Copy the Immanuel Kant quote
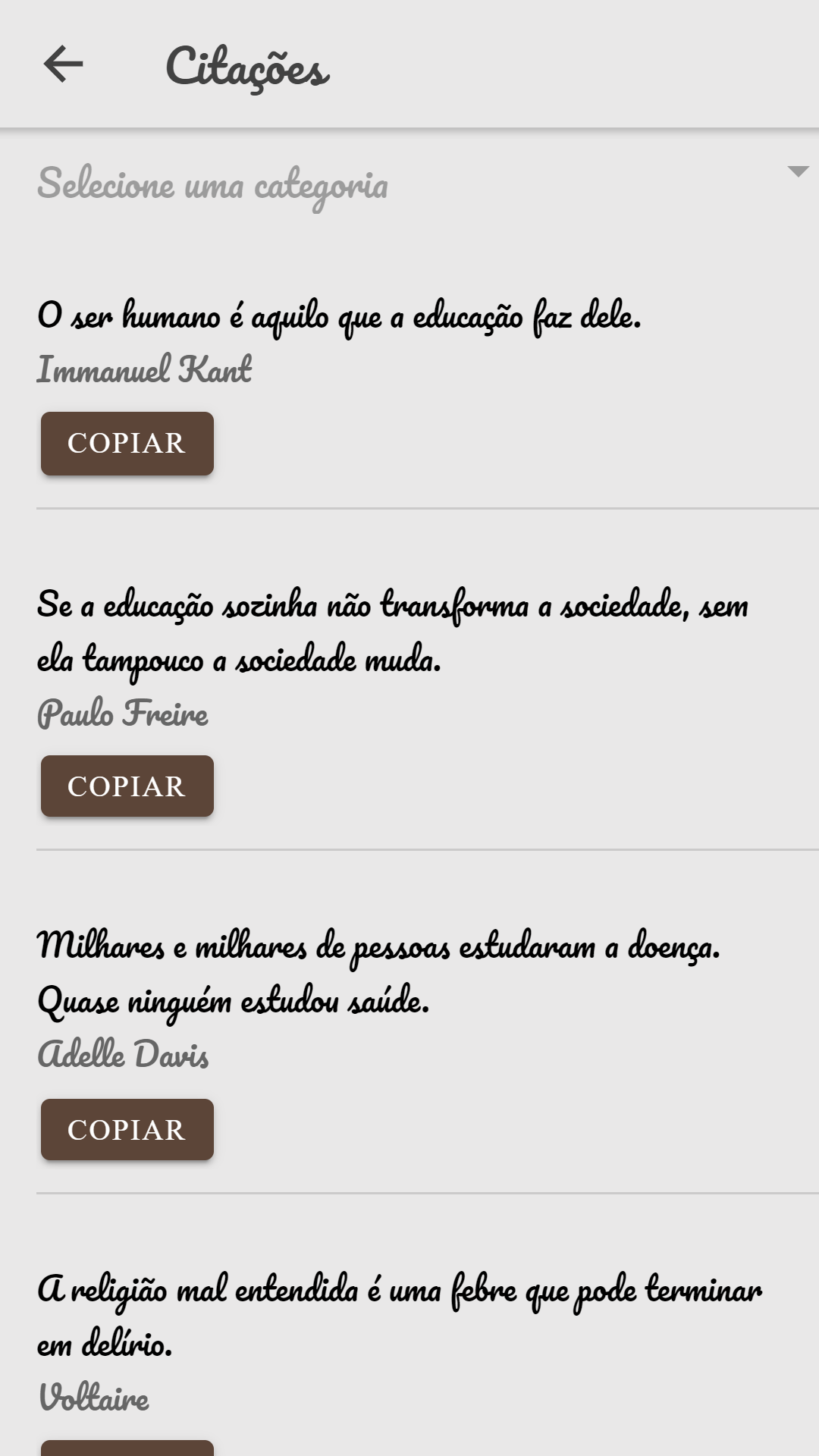Screen dimensions: 819x1456 127,444
